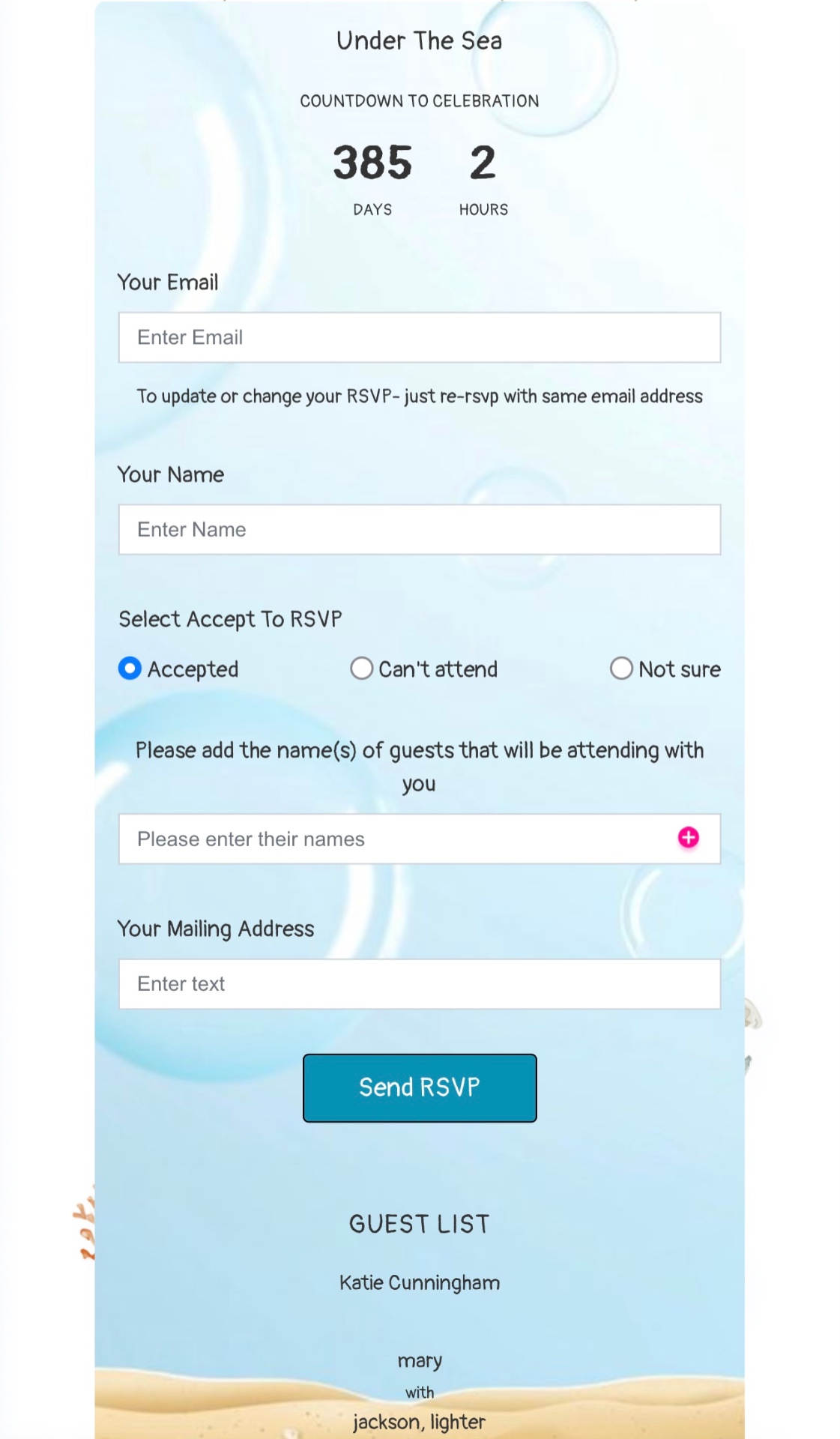The height and width of the screenshot is (1439, 840).
Task: Tap the Enter Email field
Action: point(419,337)
